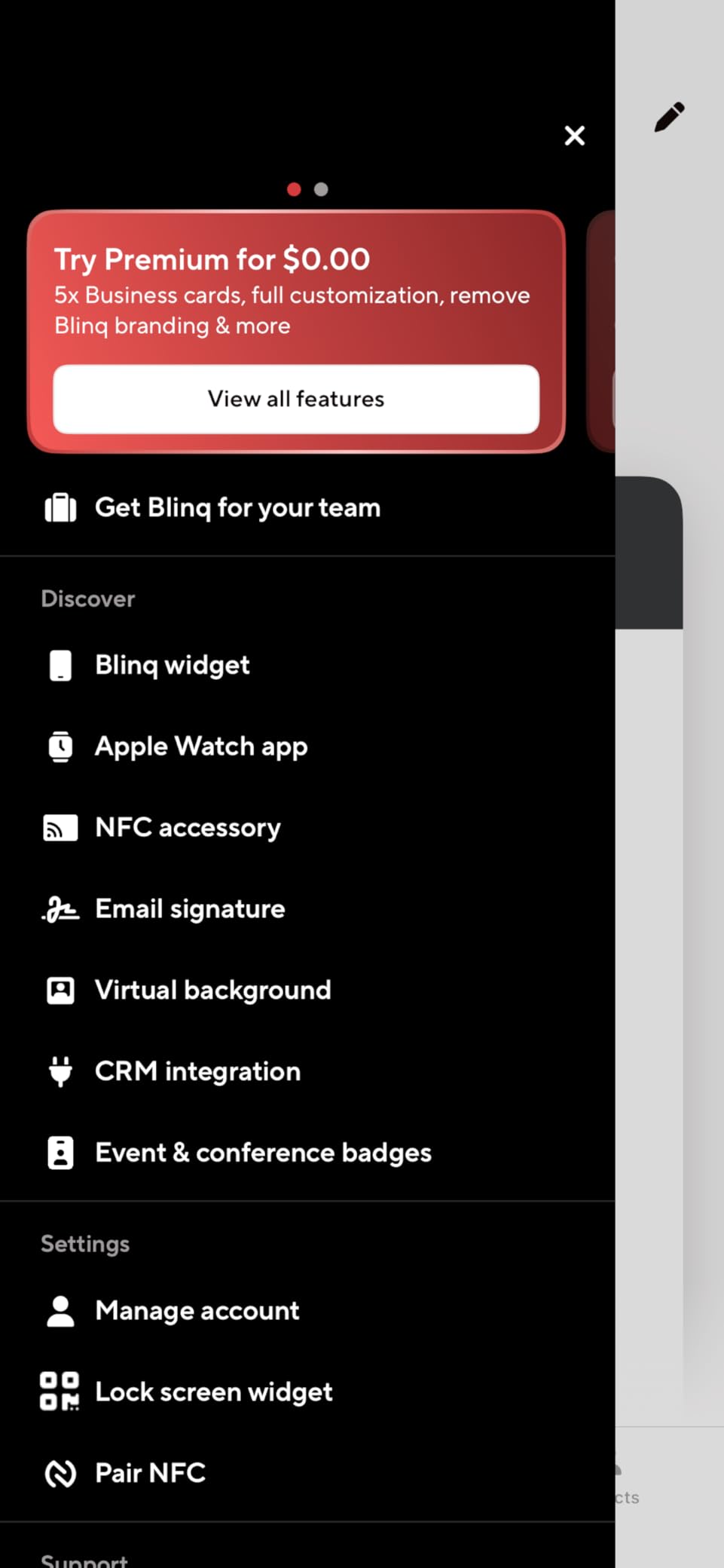Select Pair NFC

coord(150,1473)
